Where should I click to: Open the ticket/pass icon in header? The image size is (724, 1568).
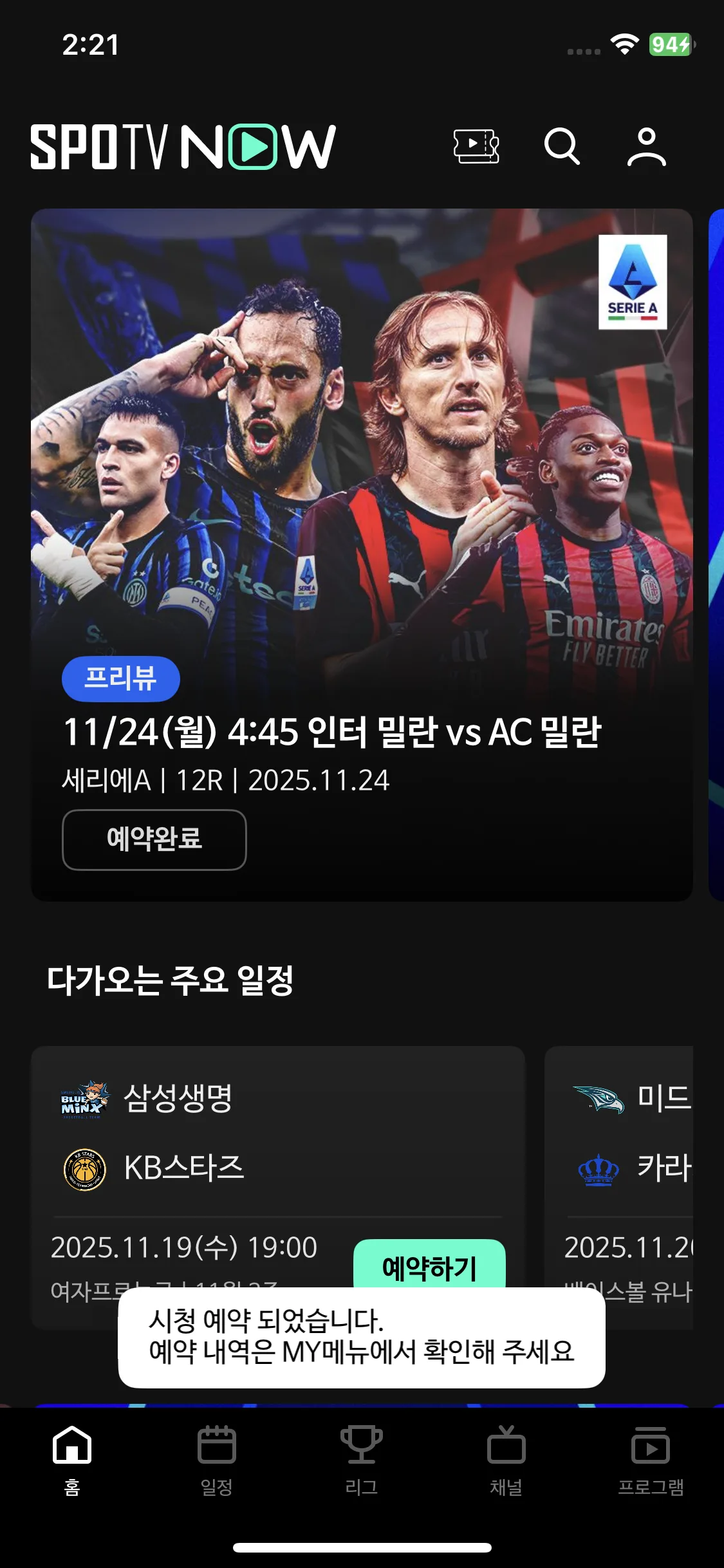tap(476, 147)
